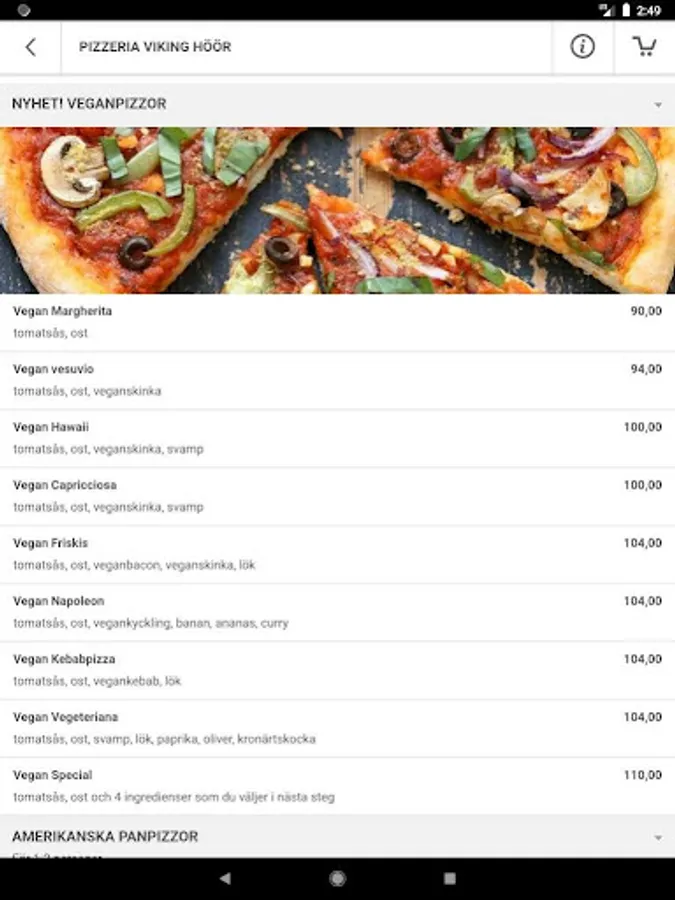Open restaurant info icon
This screenshot has width=675, height=900.
coord(582,47)
